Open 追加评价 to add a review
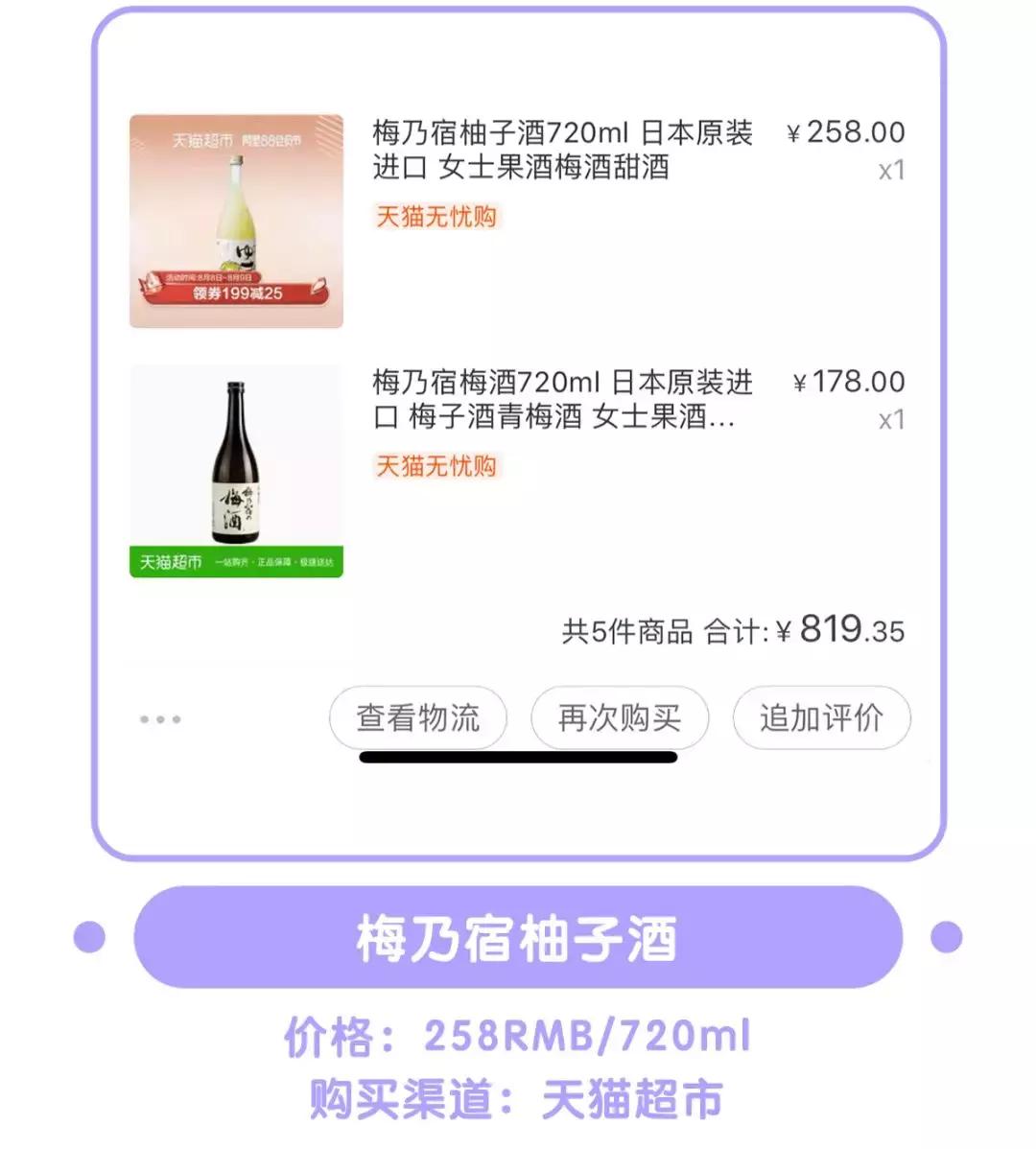 pyautogui.click(x=821, y=717)
